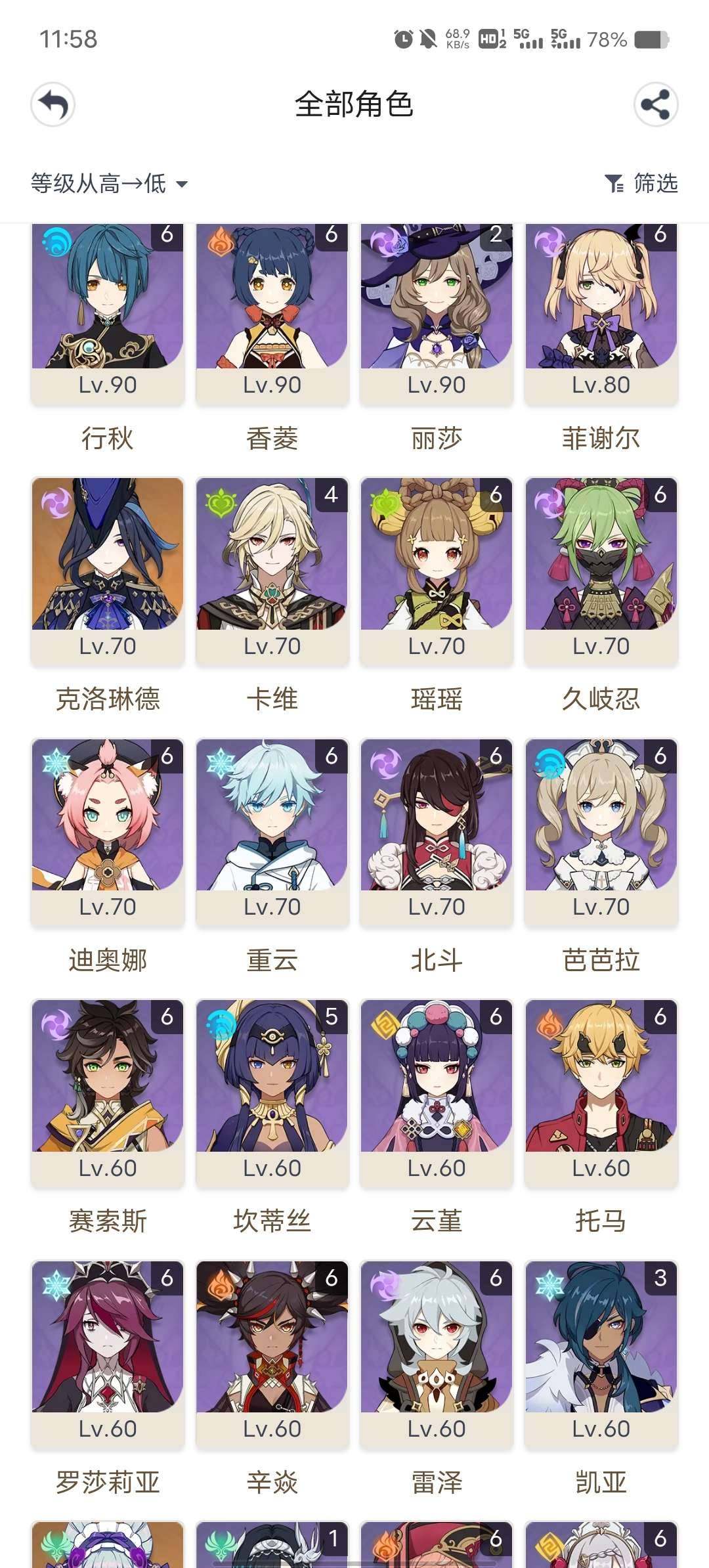Image resolution: width=709 pixels, height=1568 pixels.
Task: Click the filter funnel icon beside 筛选
Action: (x=614, y=185)
